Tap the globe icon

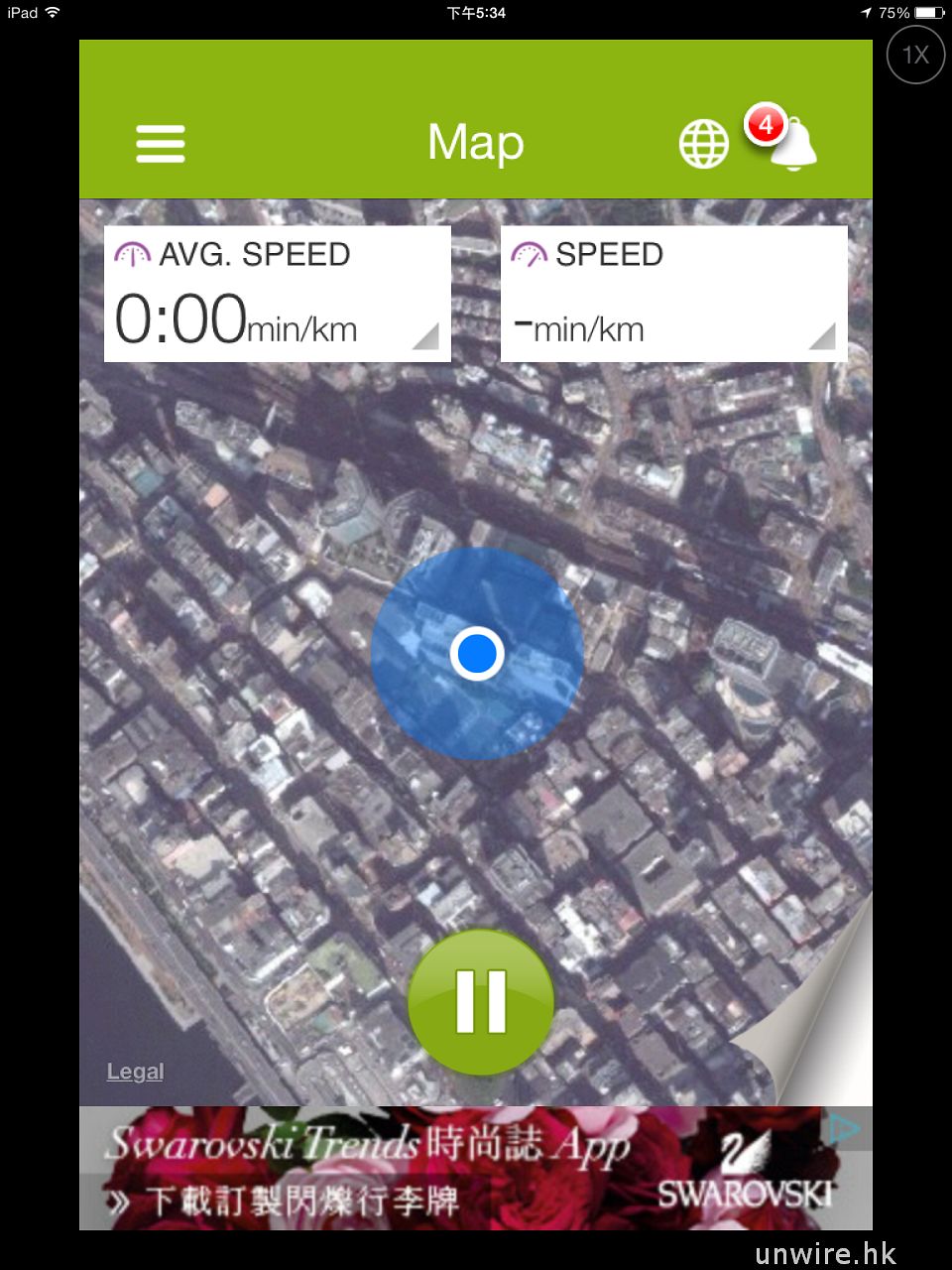click(703, 144)
